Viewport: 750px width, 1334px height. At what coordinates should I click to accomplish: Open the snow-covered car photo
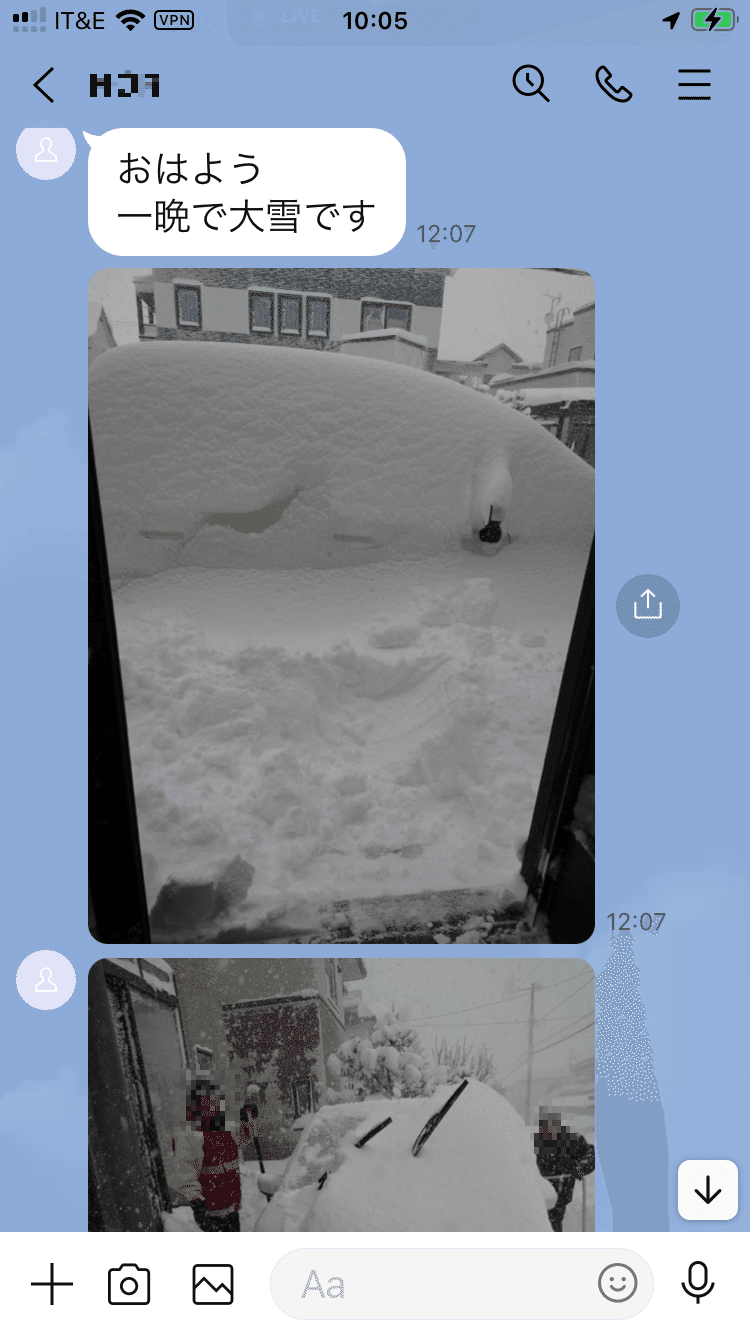point(341,605)
